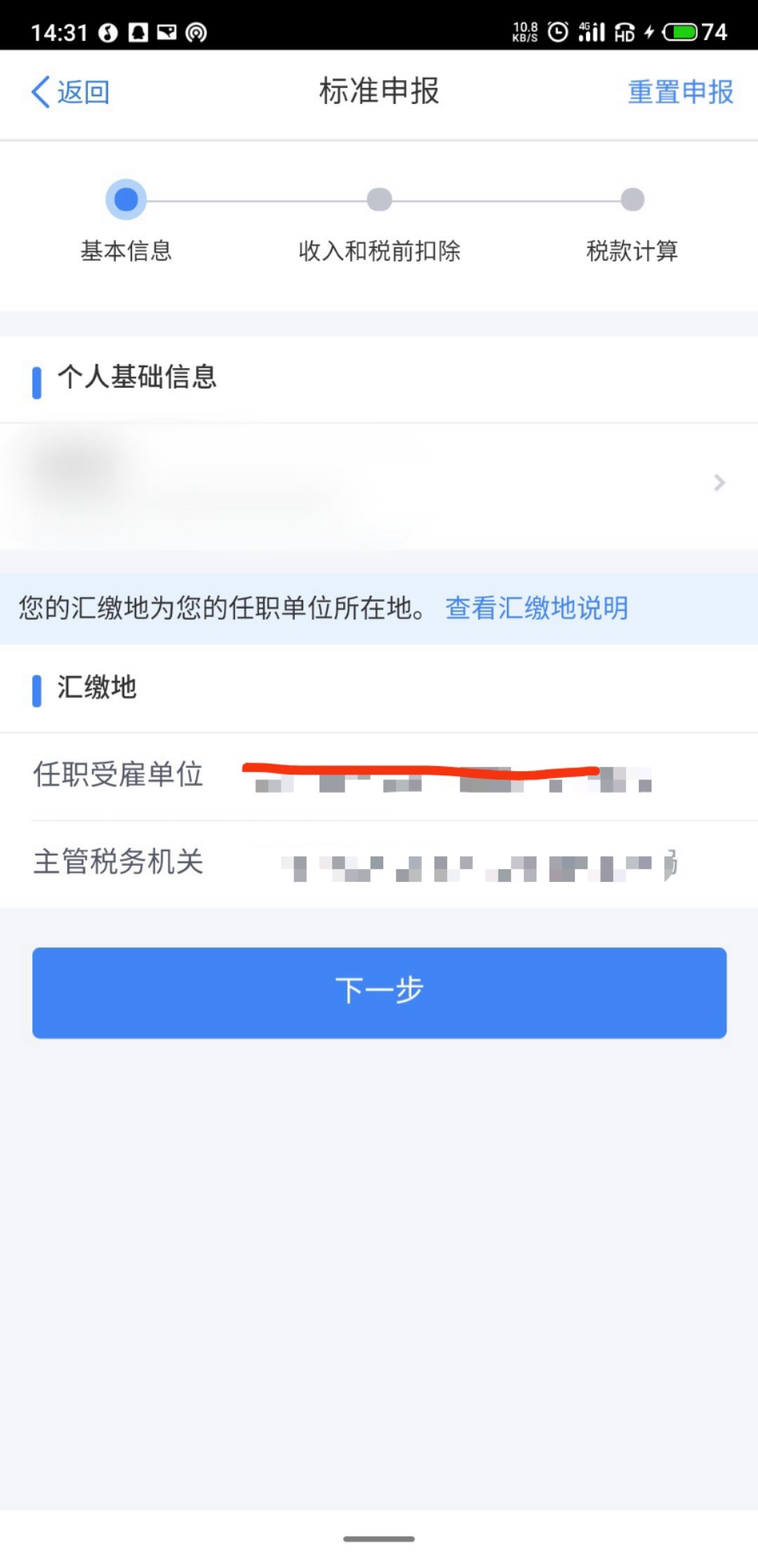Image resolution: width=758 pixels, height=1568 pixels.
Task: Open the personal basic info row
Action: point(379,483)
